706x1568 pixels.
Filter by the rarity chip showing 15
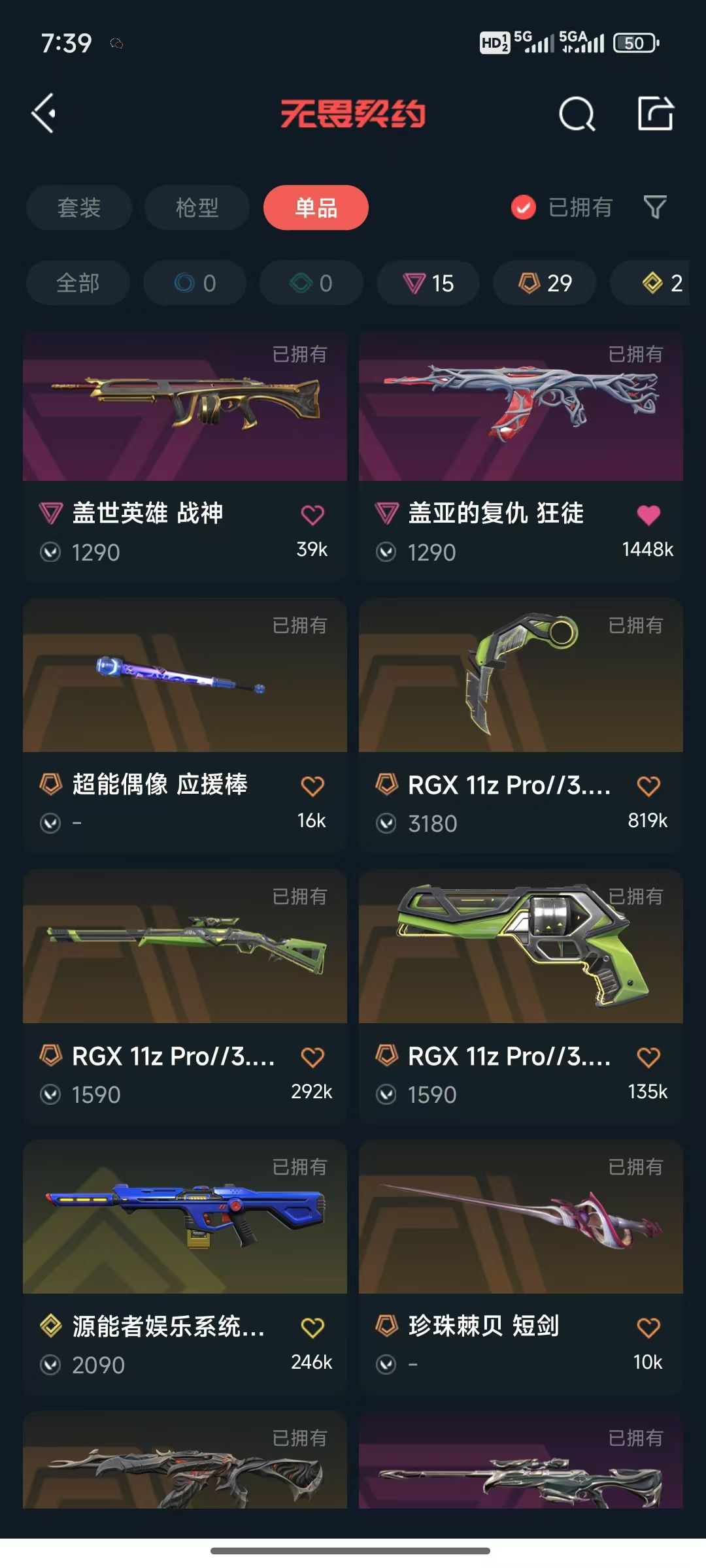428,283
